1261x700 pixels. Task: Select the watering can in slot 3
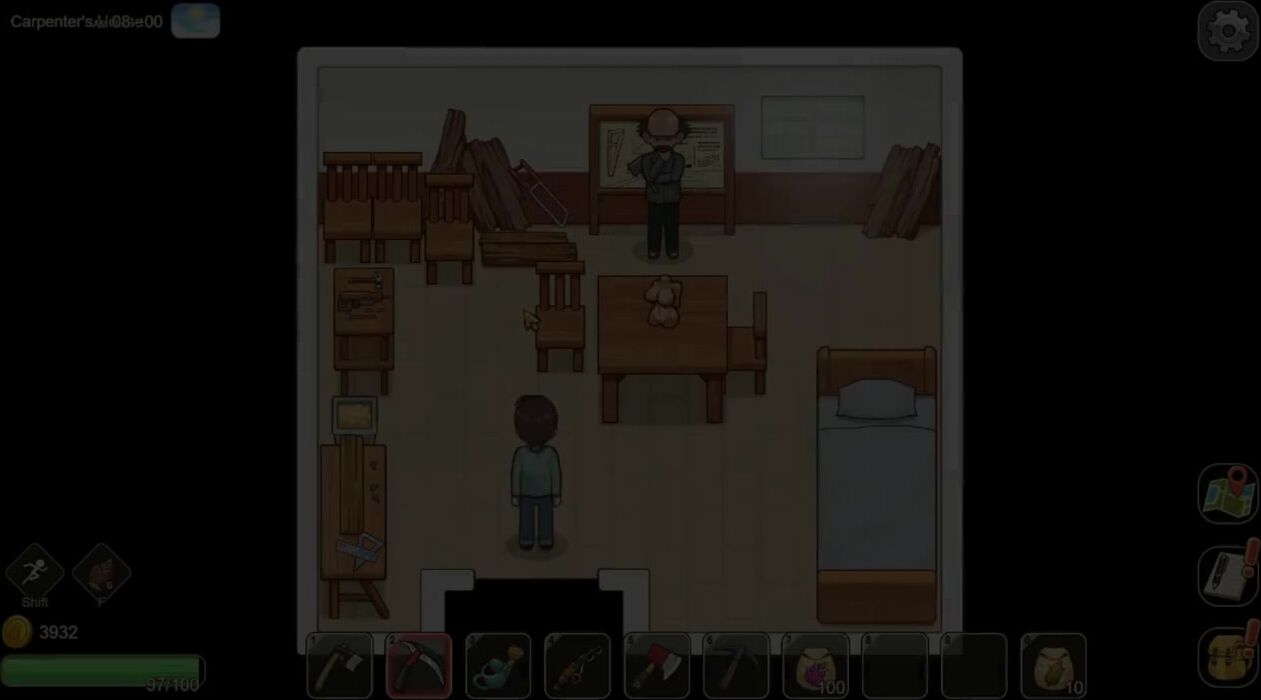[x=498, y=665]
